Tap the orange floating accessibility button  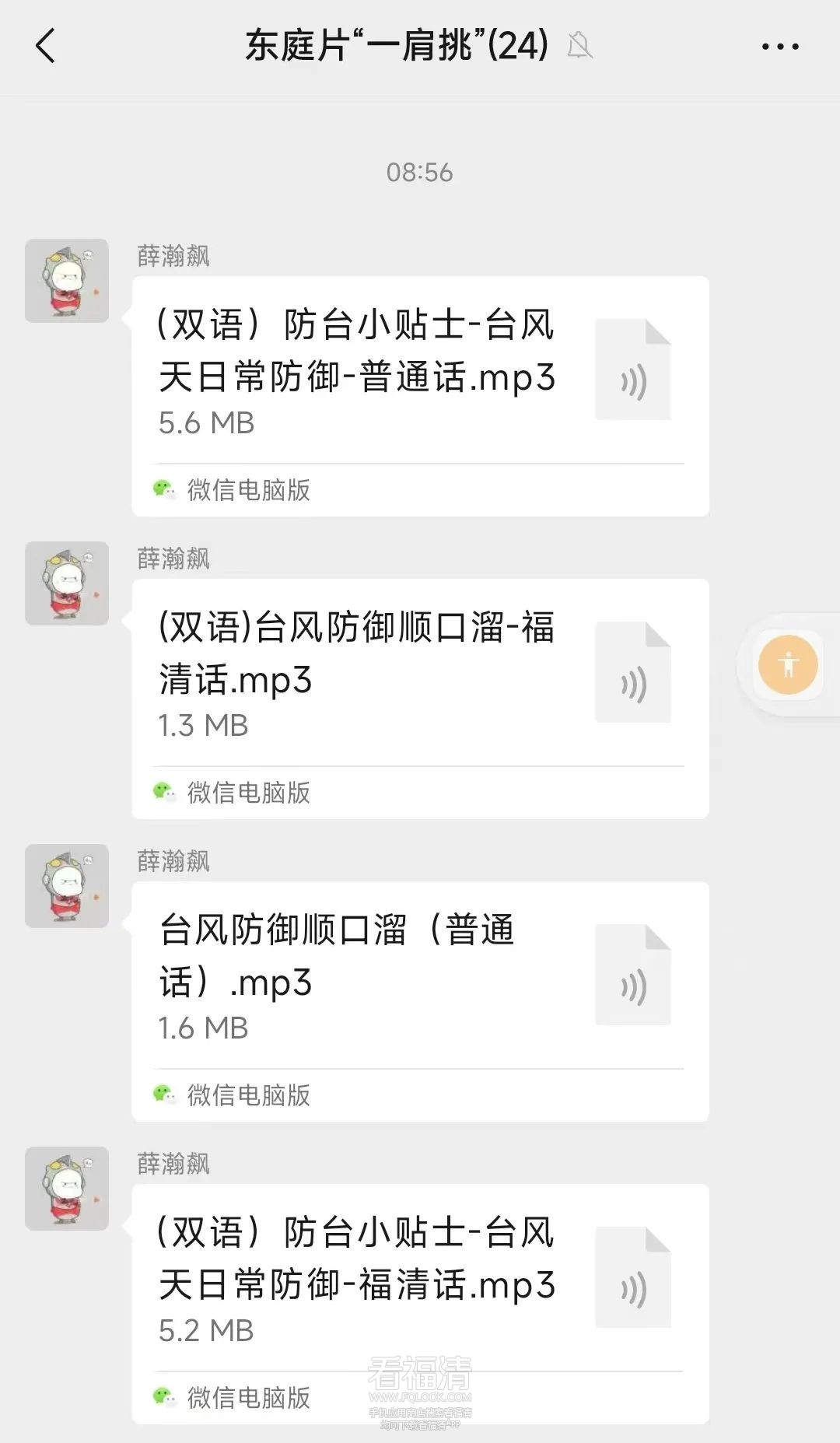(788, 665)
